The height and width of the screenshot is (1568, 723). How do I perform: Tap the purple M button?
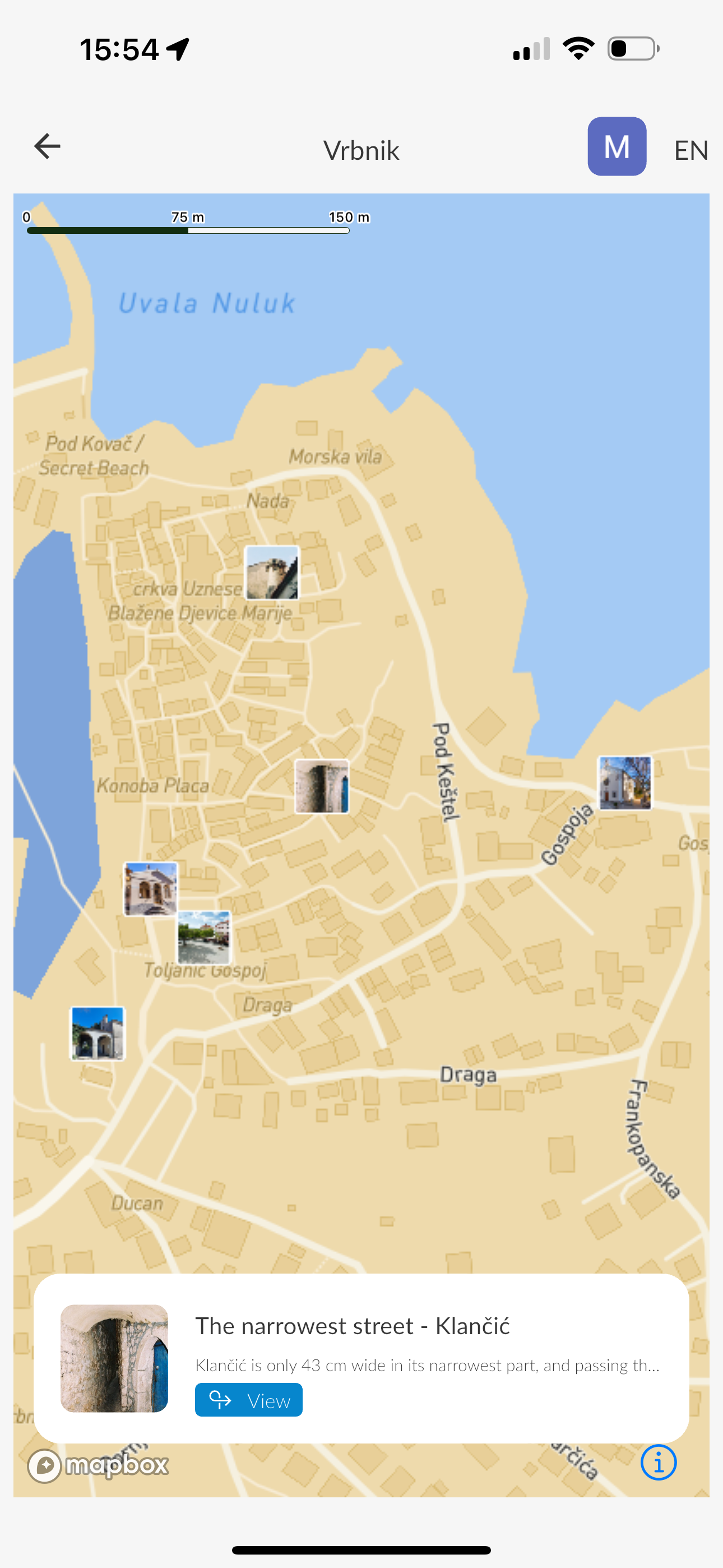(617, 147)
